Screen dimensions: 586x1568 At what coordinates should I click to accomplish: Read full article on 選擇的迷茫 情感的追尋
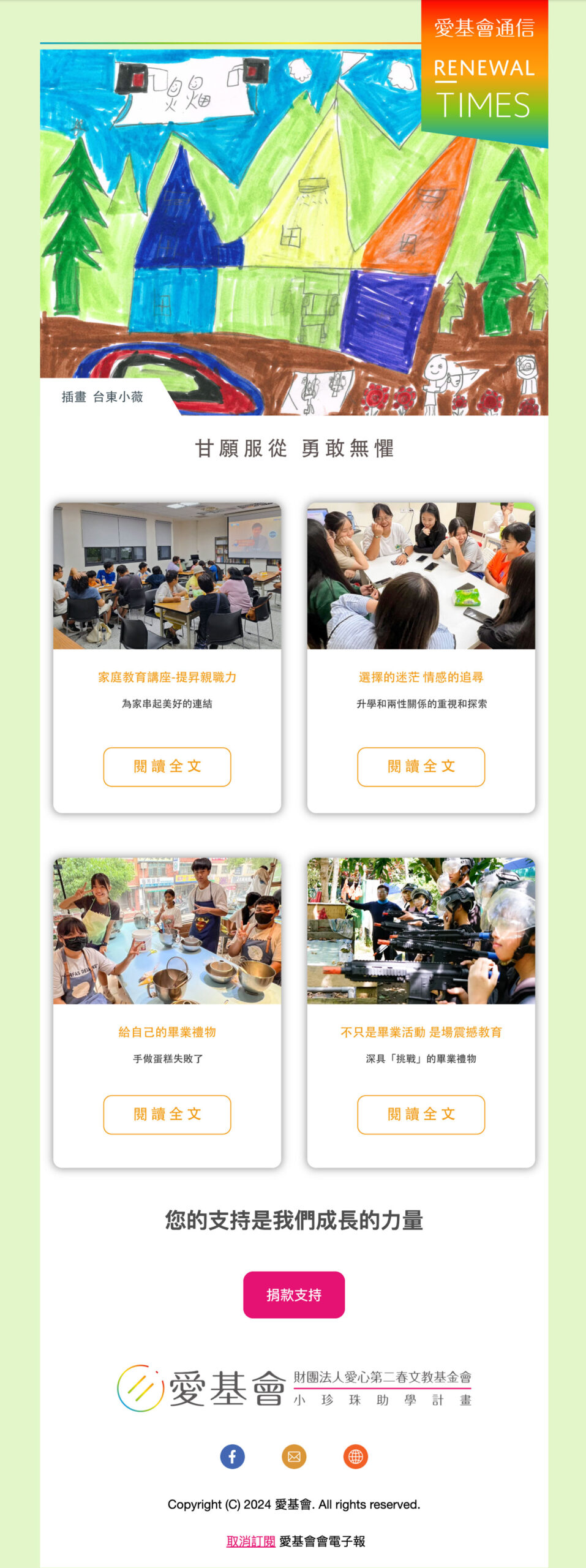click(x=421, y=766)
